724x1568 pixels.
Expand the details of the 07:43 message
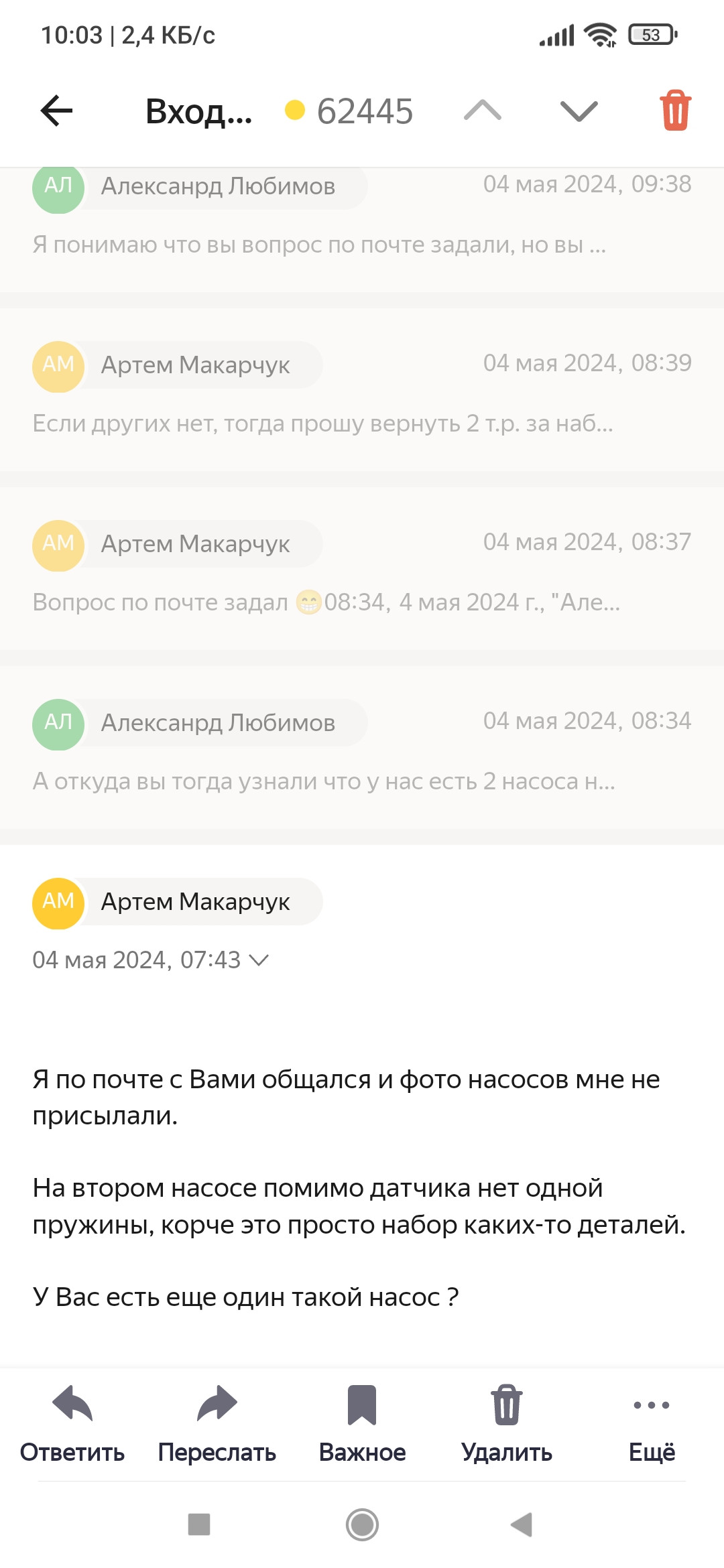[x=259, y=960]
